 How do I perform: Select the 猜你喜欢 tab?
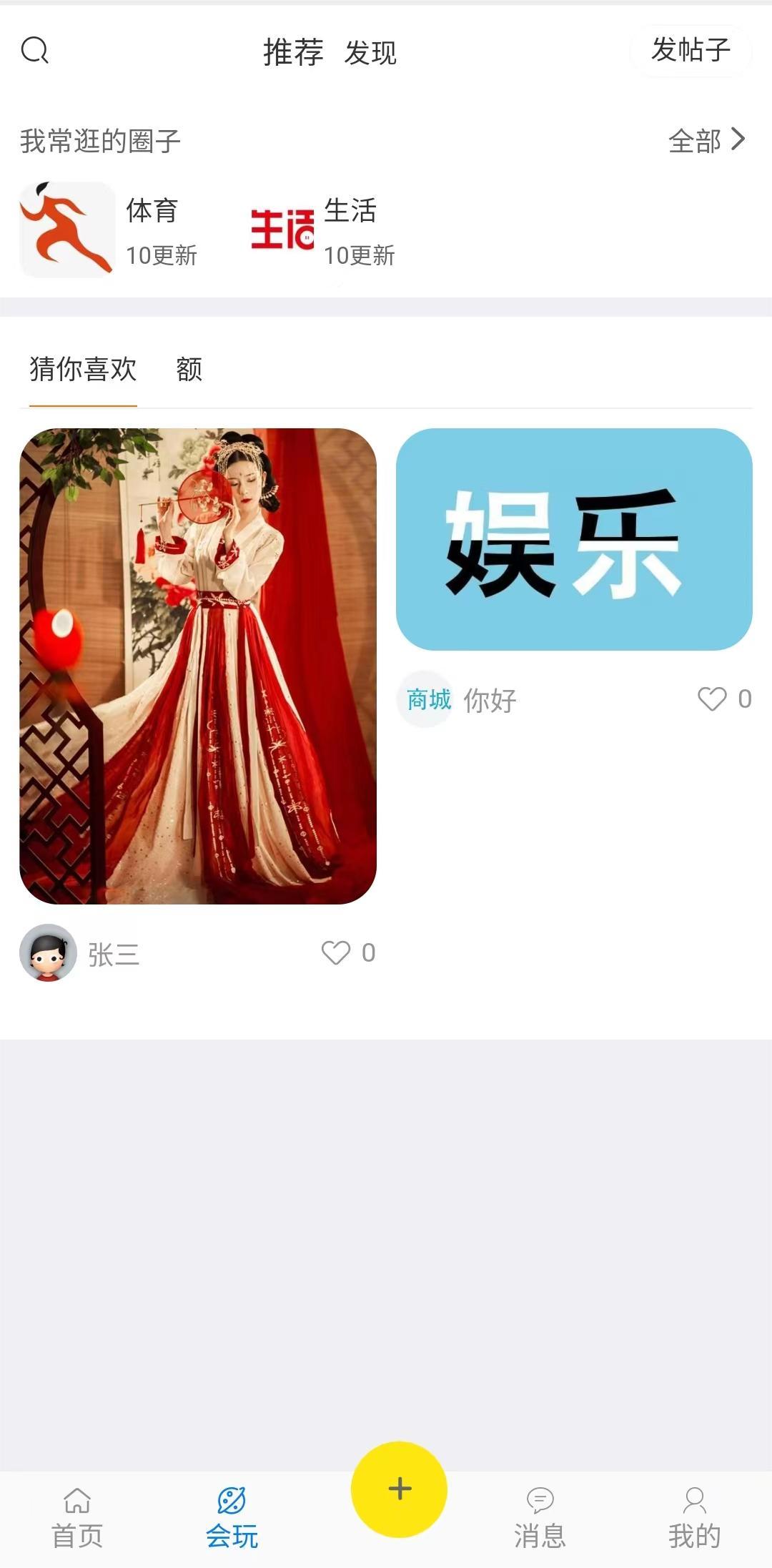83,370
